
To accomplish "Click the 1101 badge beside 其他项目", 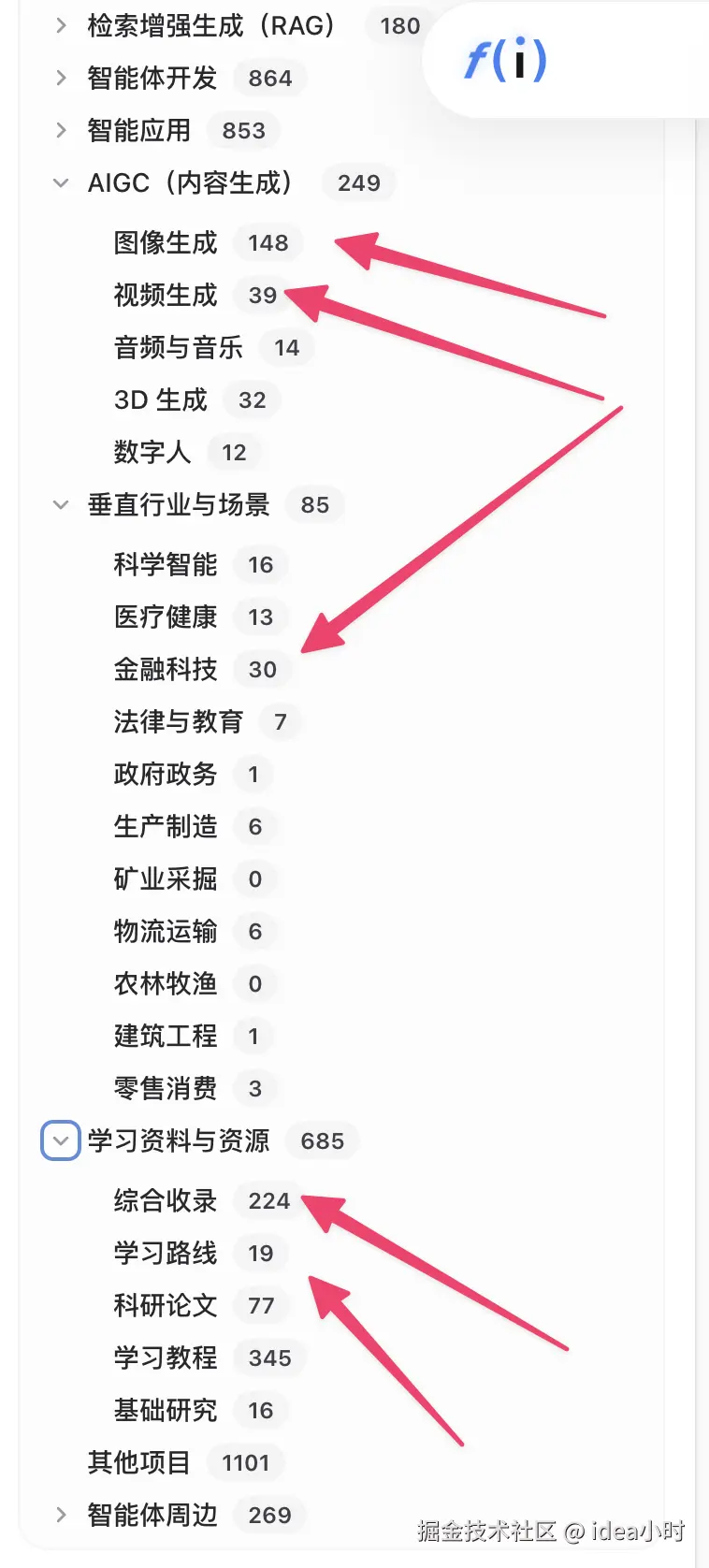I will [x=246, y=1462].
